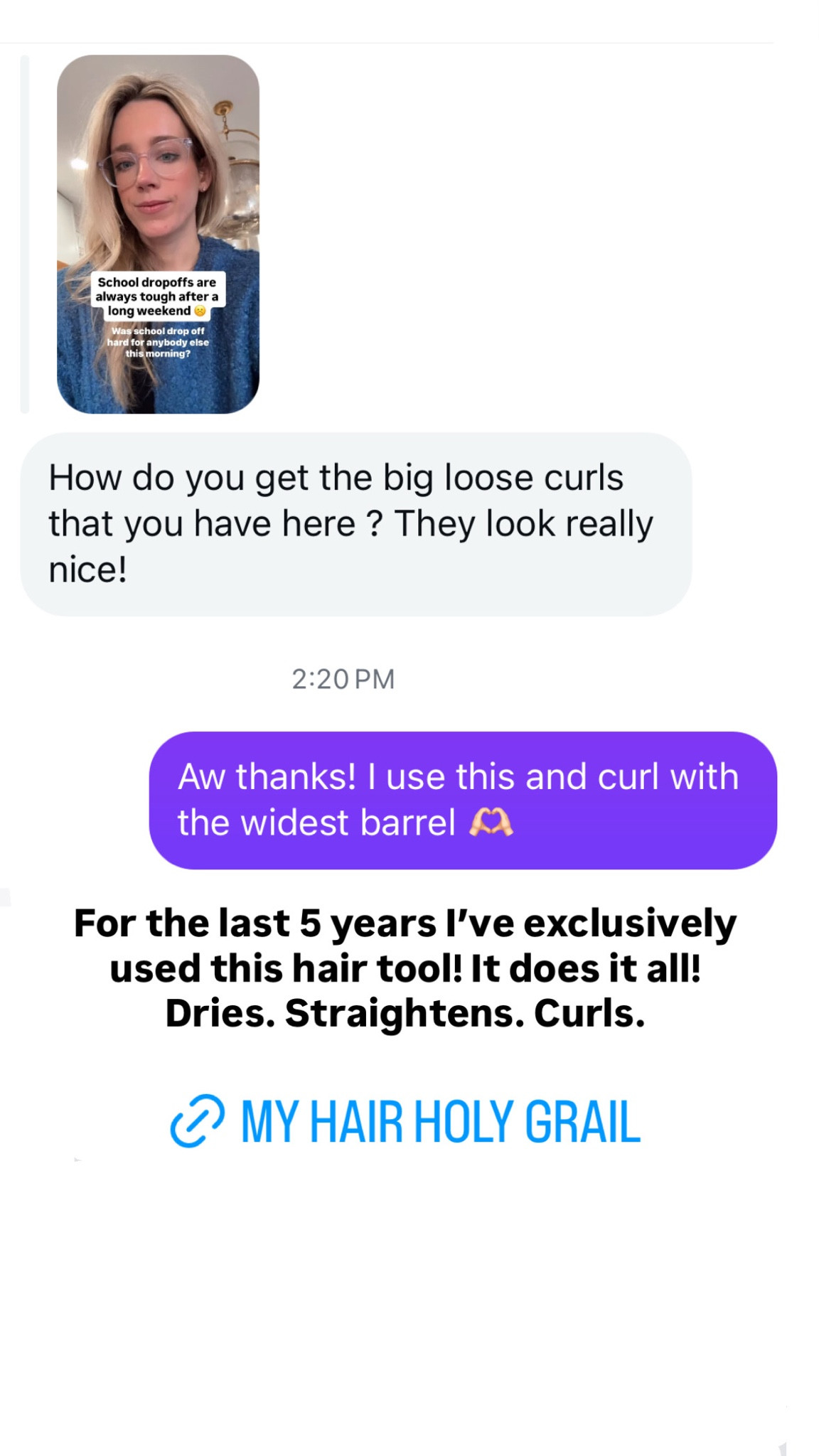
Task: Tap the woman's photo in the video preview
Action: [156, 164]
